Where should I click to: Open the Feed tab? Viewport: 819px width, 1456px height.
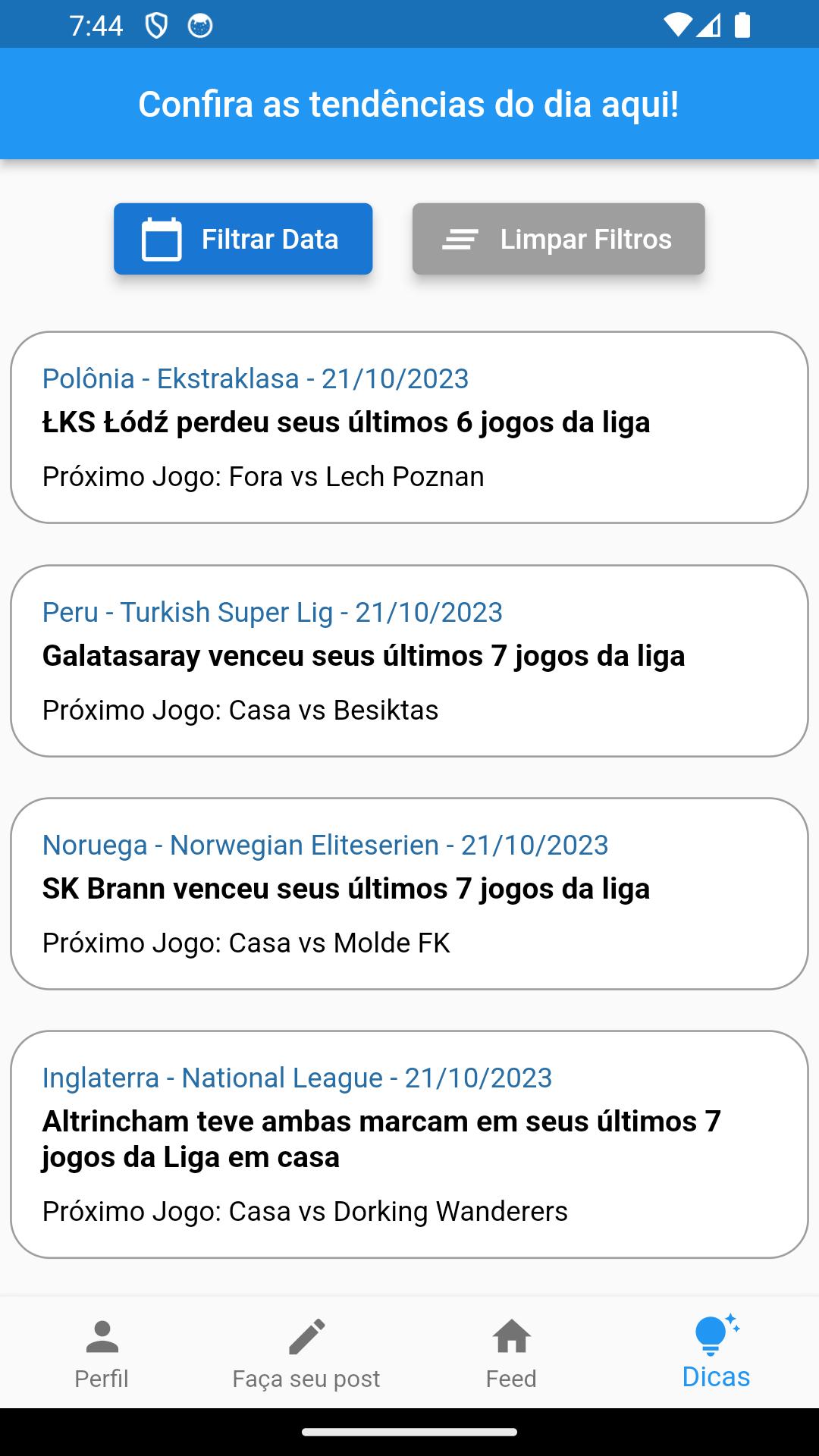tap(512, 1354)
